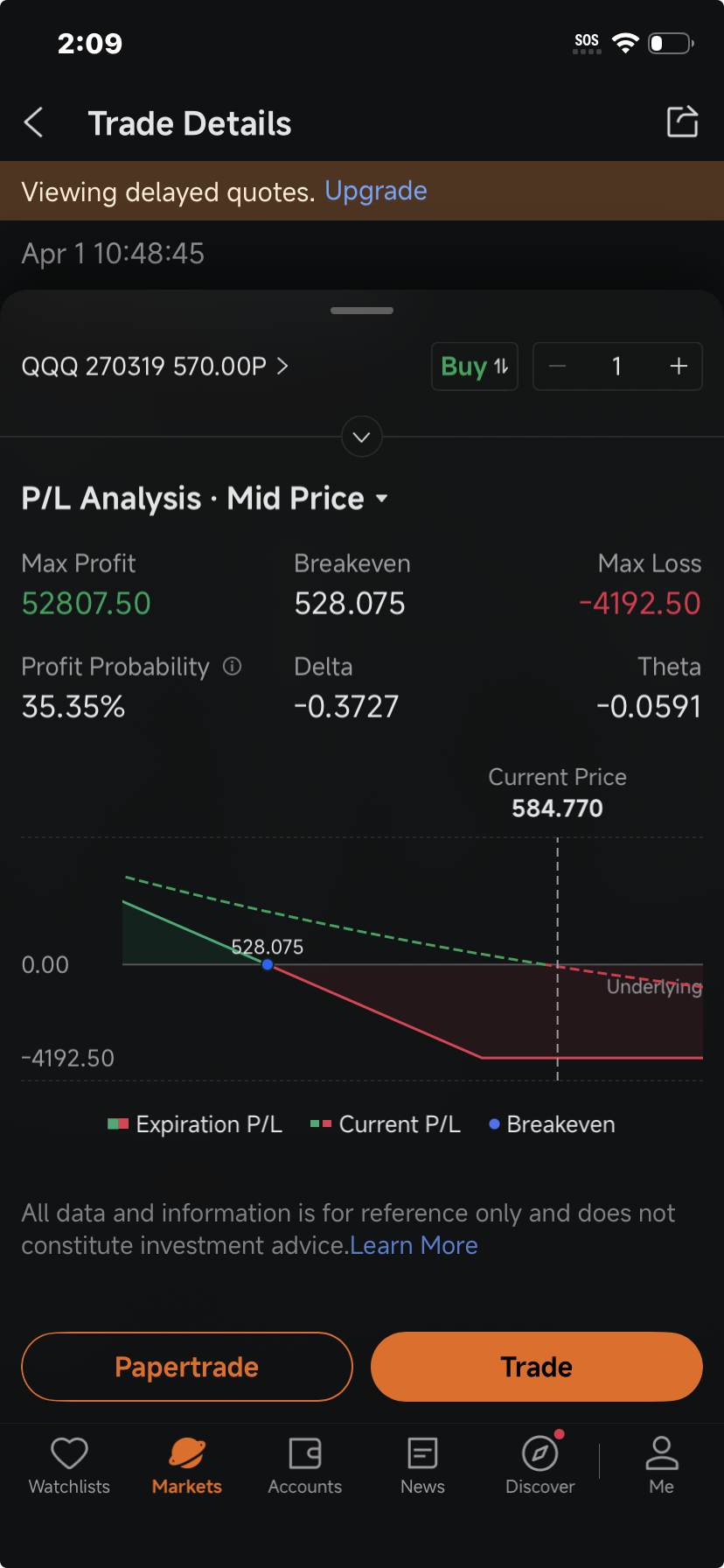The image size is (724, 1568).
Task: Open the Learn More link
Action: [x=414, y=1245]
